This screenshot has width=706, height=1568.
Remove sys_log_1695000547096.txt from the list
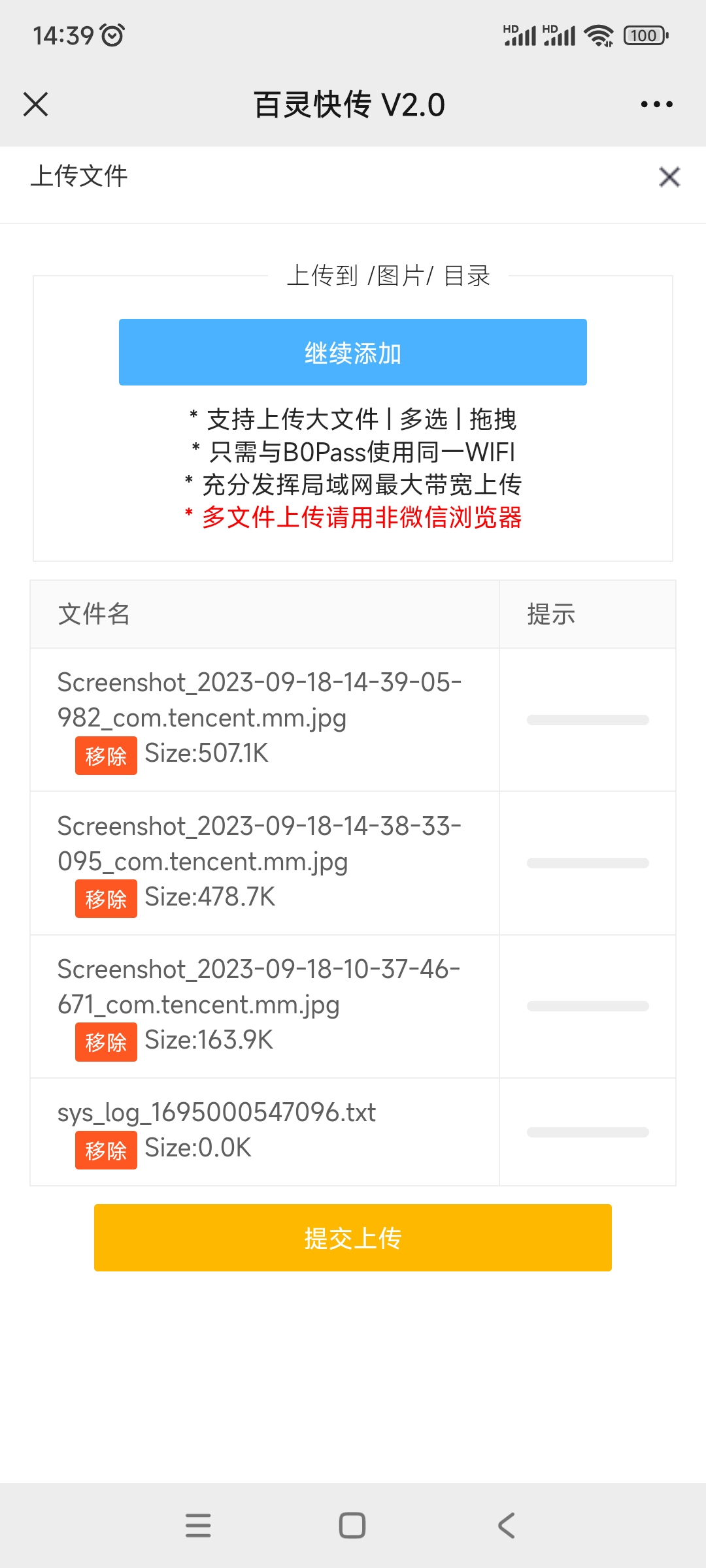[x=106, y=1150]
